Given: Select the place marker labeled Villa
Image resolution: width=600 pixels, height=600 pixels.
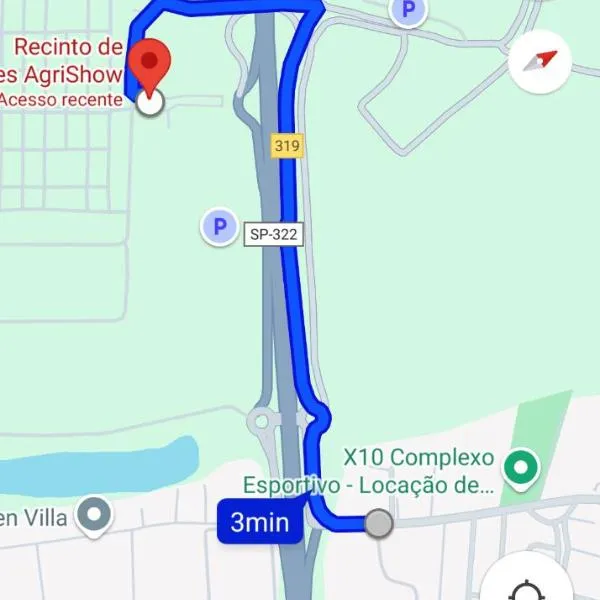Looking at the screenshot, I should (x=95, y=515).
